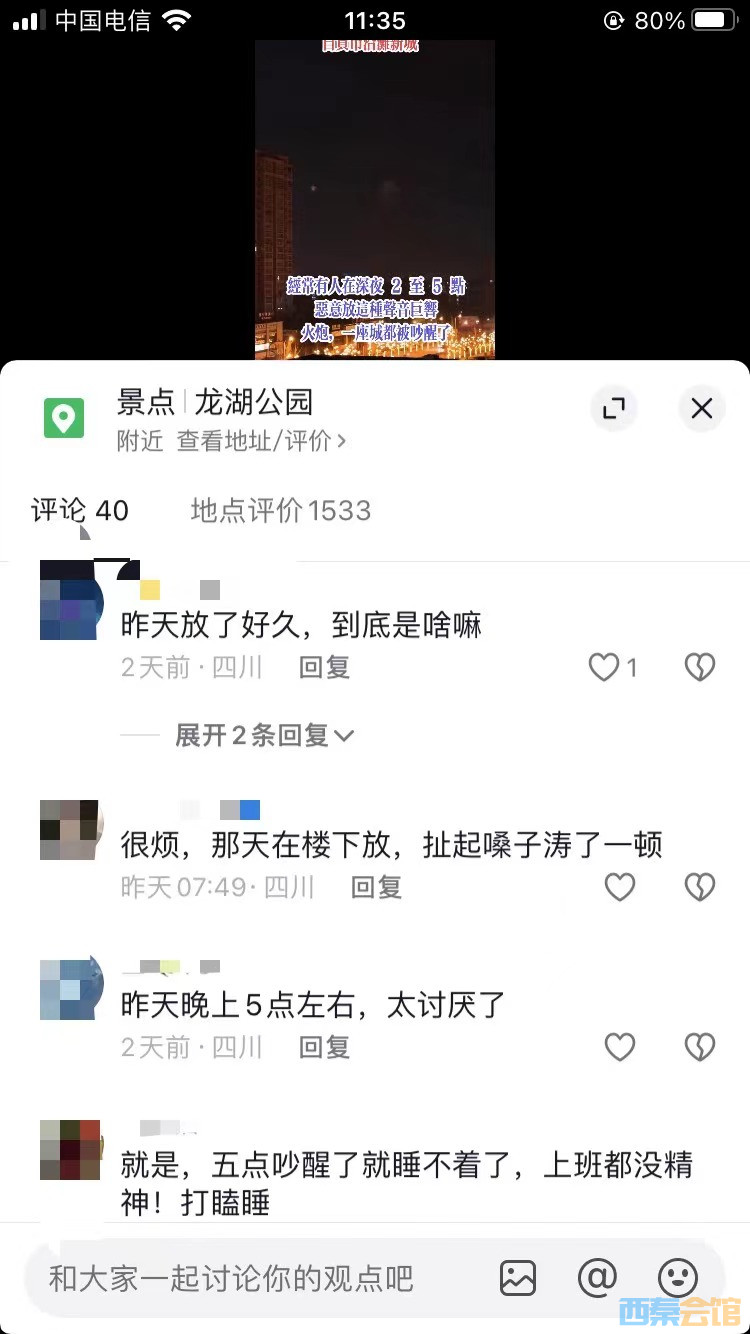
Task: Expand the comments panel to full screen
Action: (614, 408)
